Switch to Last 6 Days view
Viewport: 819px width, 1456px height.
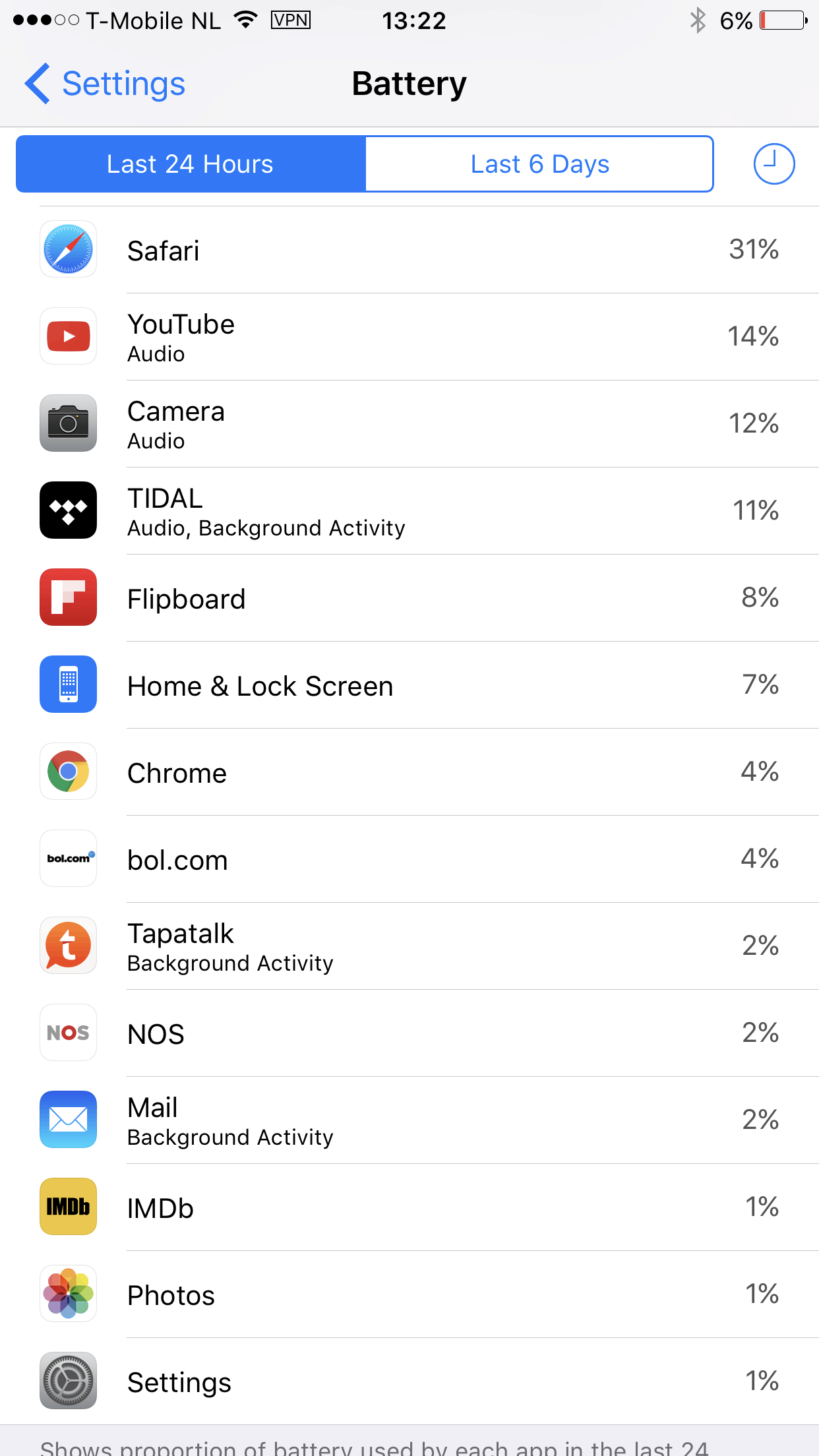(539, 164)
